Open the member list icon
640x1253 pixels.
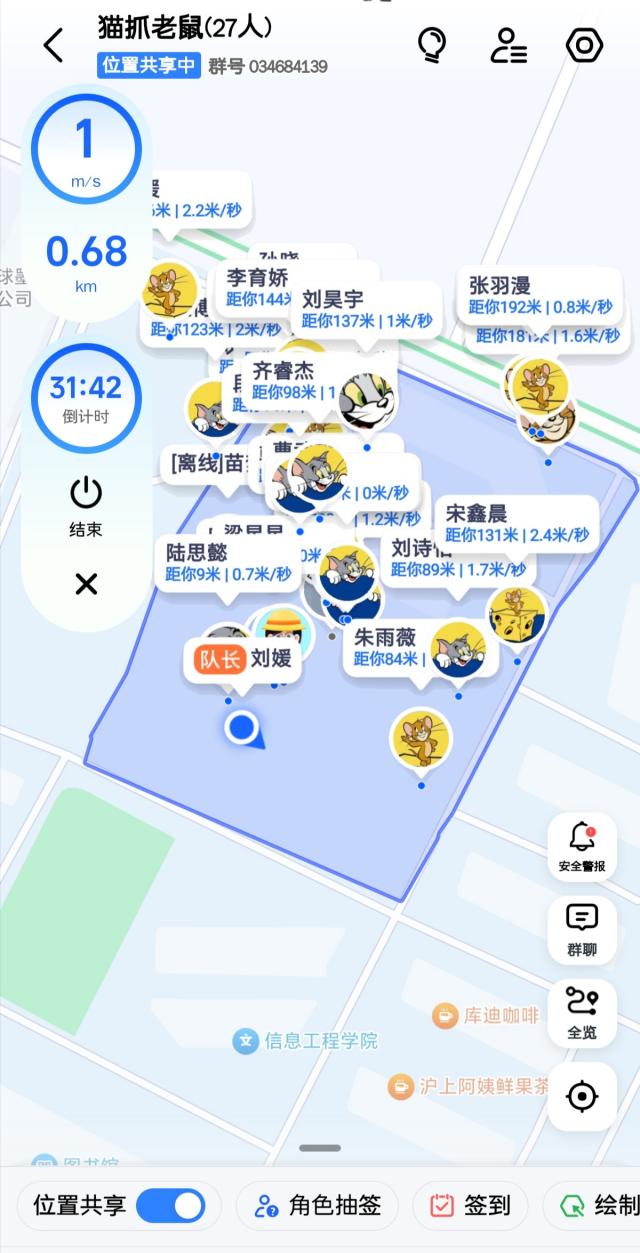[x=508, y=45]
